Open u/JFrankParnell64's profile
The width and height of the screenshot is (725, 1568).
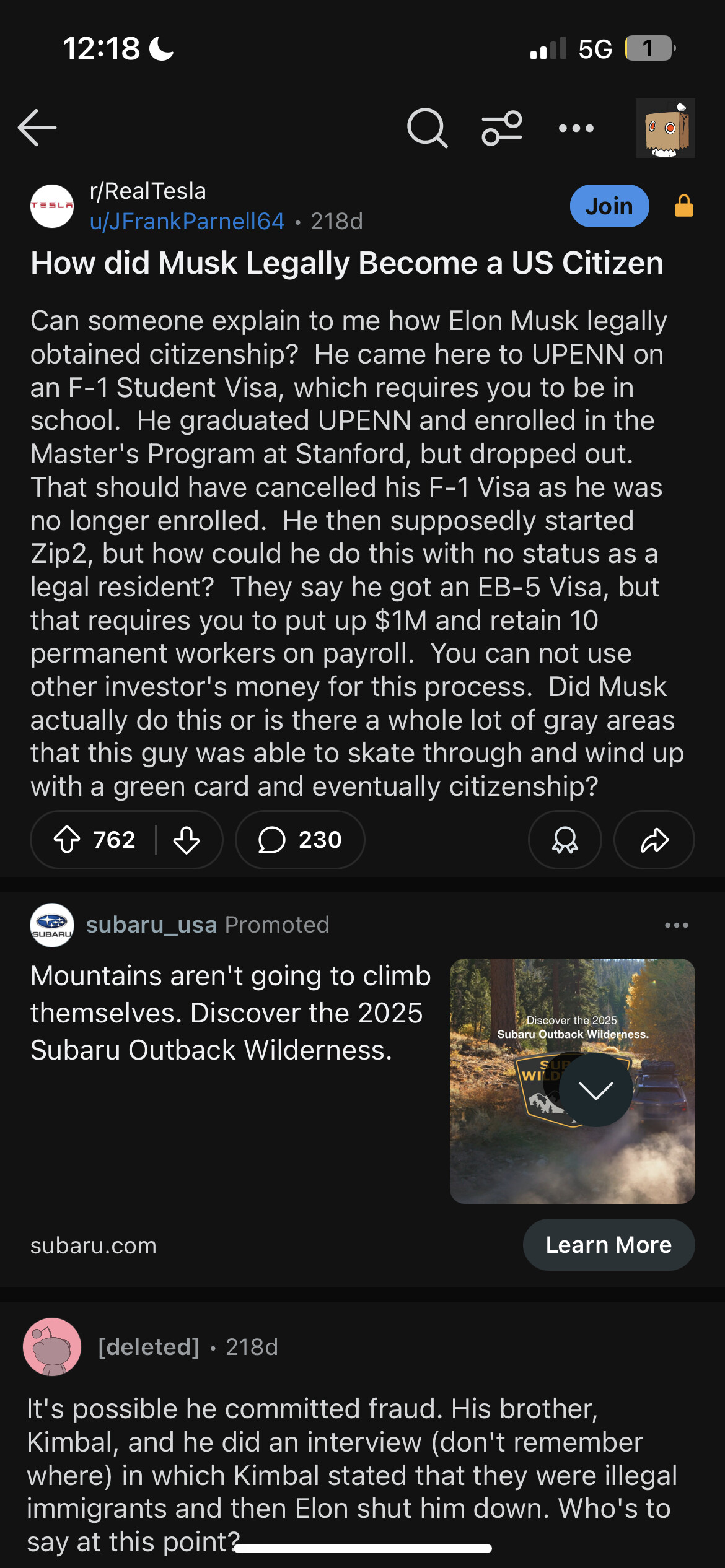click(187, 221)
